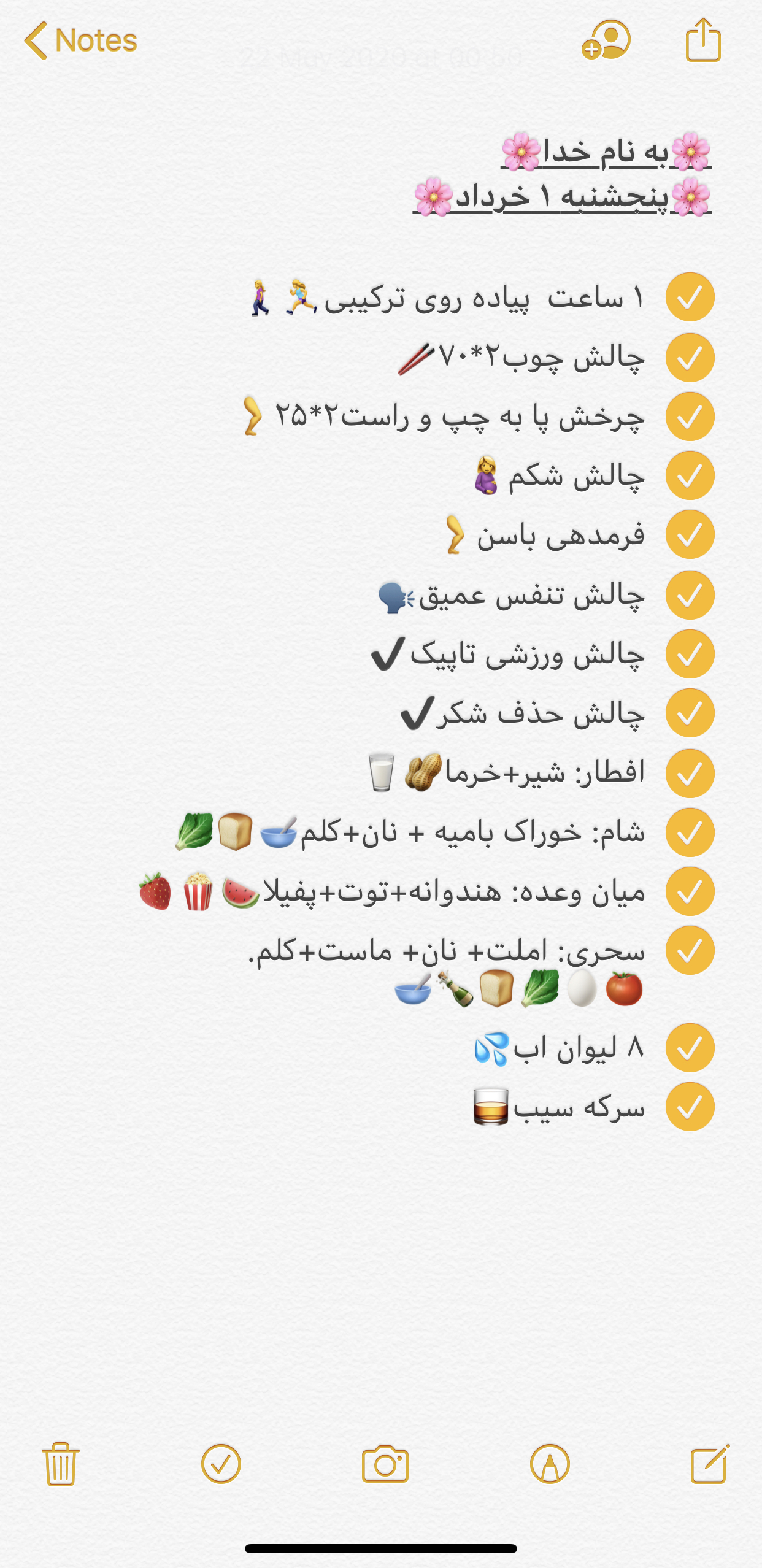Go back to Notes list

click(80, 40)
